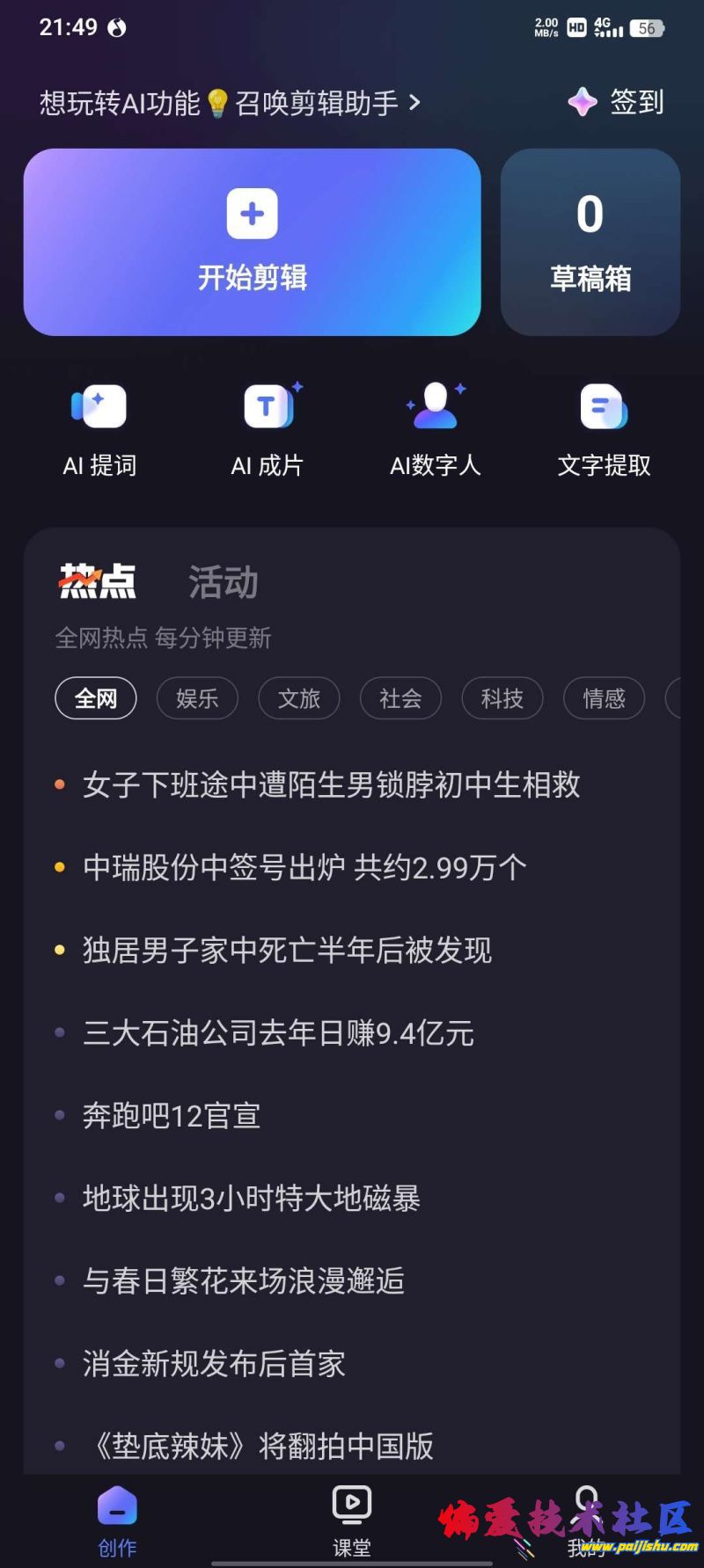The width and height of the screenshot is (704, 1568).
Task: Select the 娱乐 topic chip
Action: [197, 698]
